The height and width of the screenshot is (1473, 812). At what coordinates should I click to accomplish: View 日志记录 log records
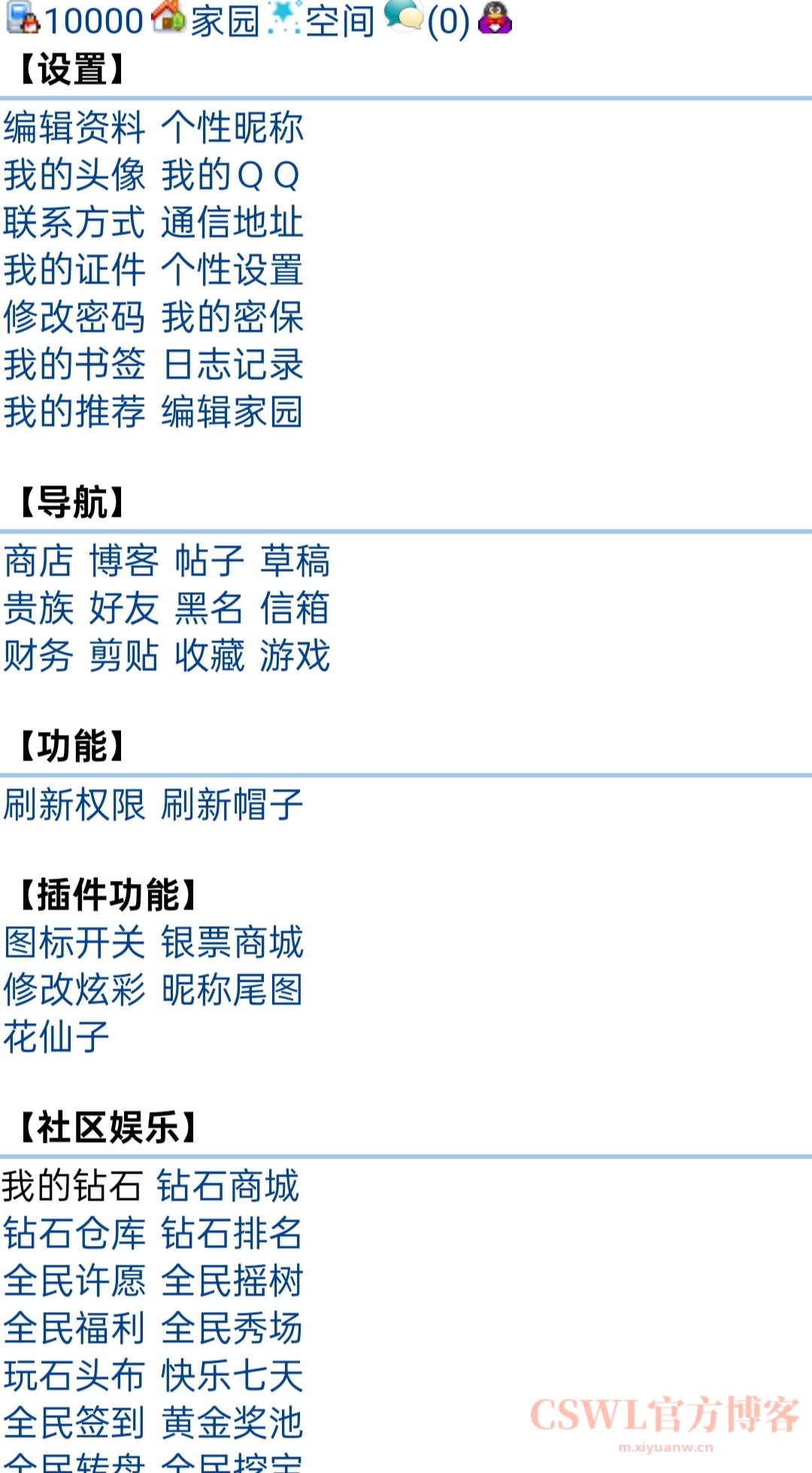pyautogui.click(x=232, y=364)
